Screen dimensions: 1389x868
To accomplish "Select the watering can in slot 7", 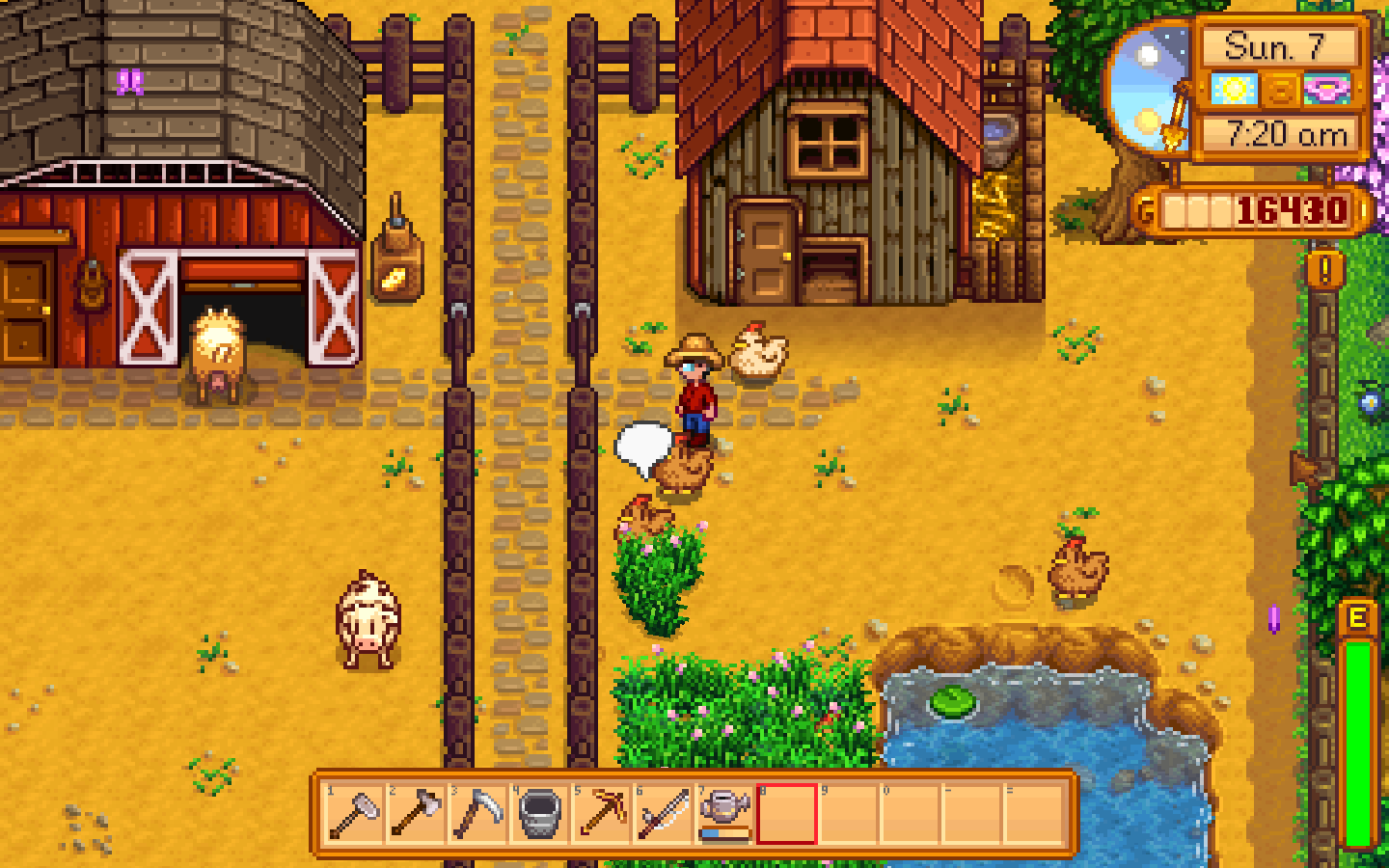I will (725, 815).
